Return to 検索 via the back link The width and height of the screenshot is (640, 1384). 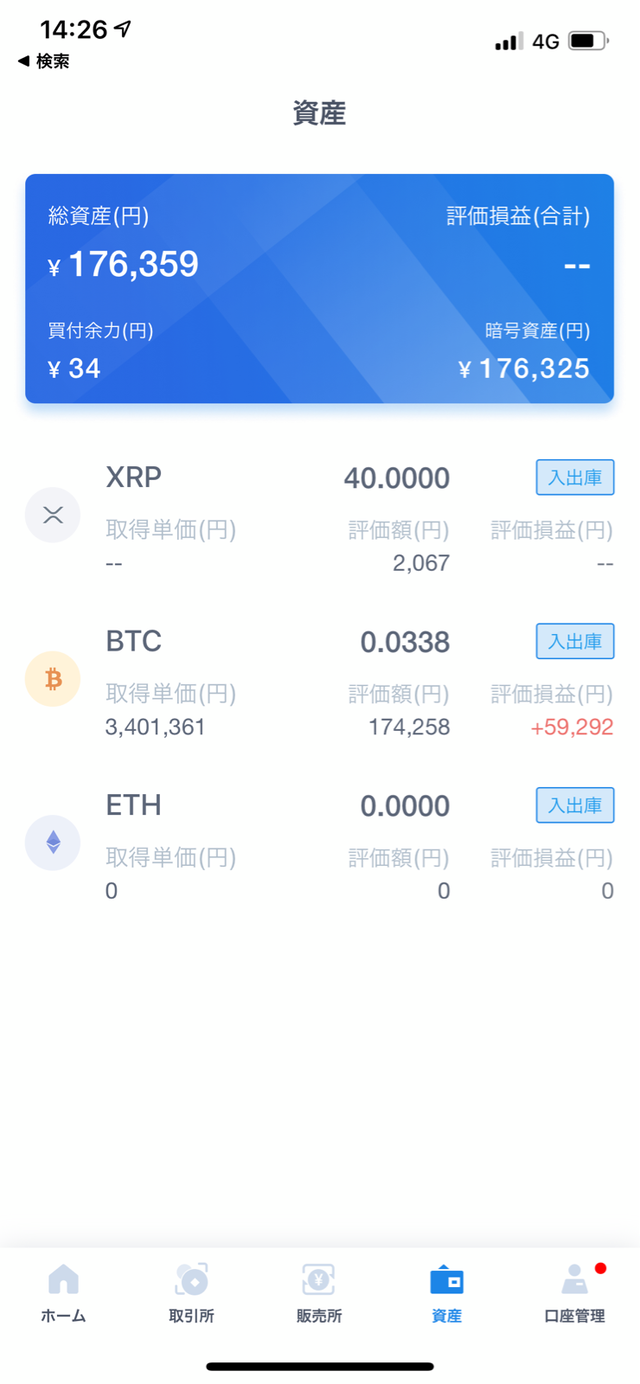[x=44, y=61]
